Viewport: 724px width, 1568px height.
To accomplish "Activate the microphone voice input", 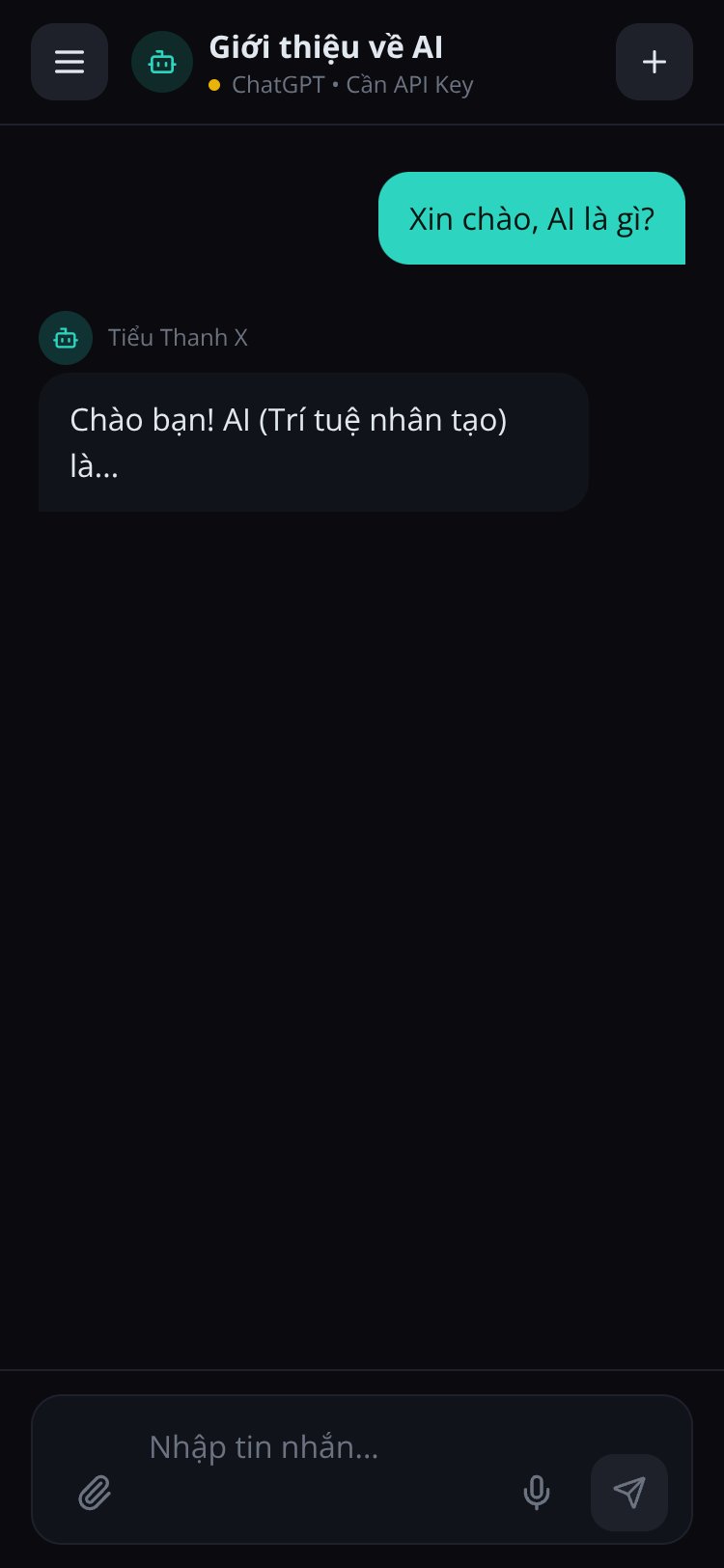I will (x=537, y=1493).
